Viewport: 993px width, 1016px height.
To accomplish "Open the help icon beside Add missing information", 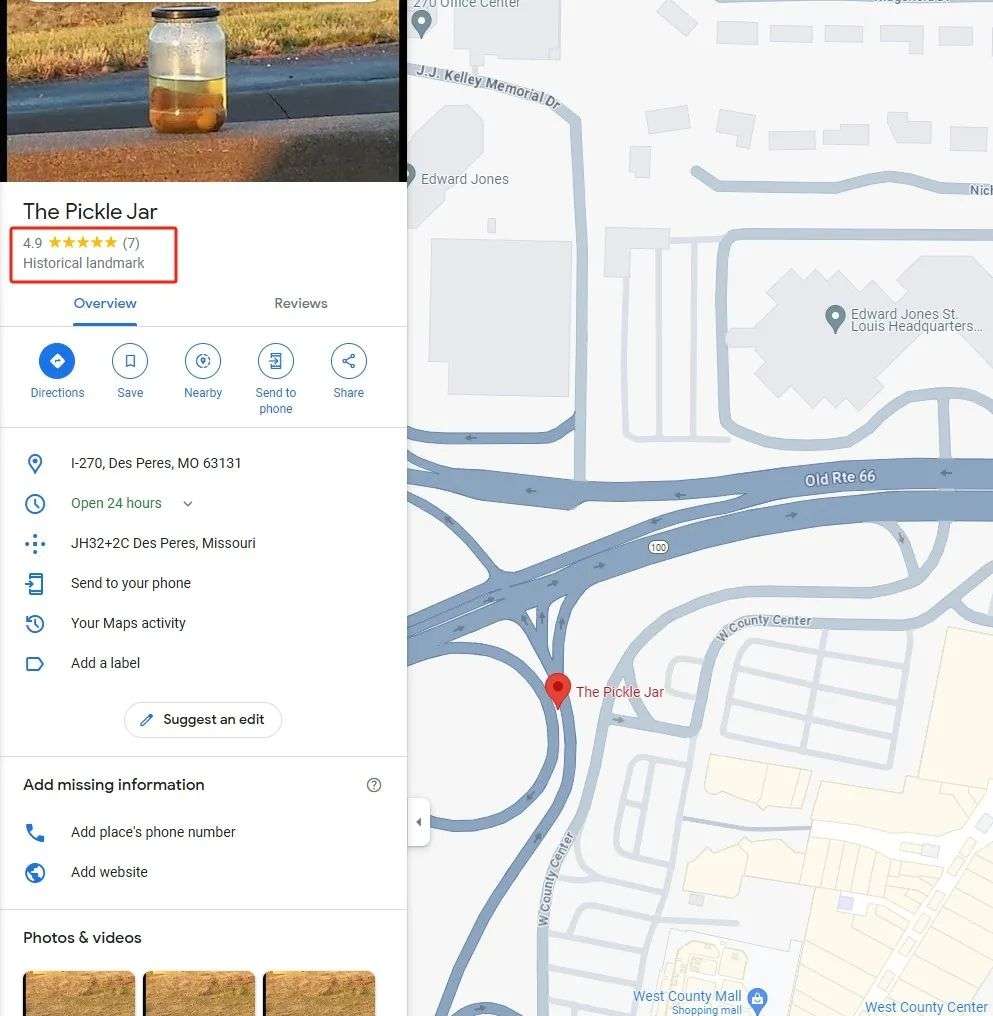I will pyautogui.click(x=374, y=785).
